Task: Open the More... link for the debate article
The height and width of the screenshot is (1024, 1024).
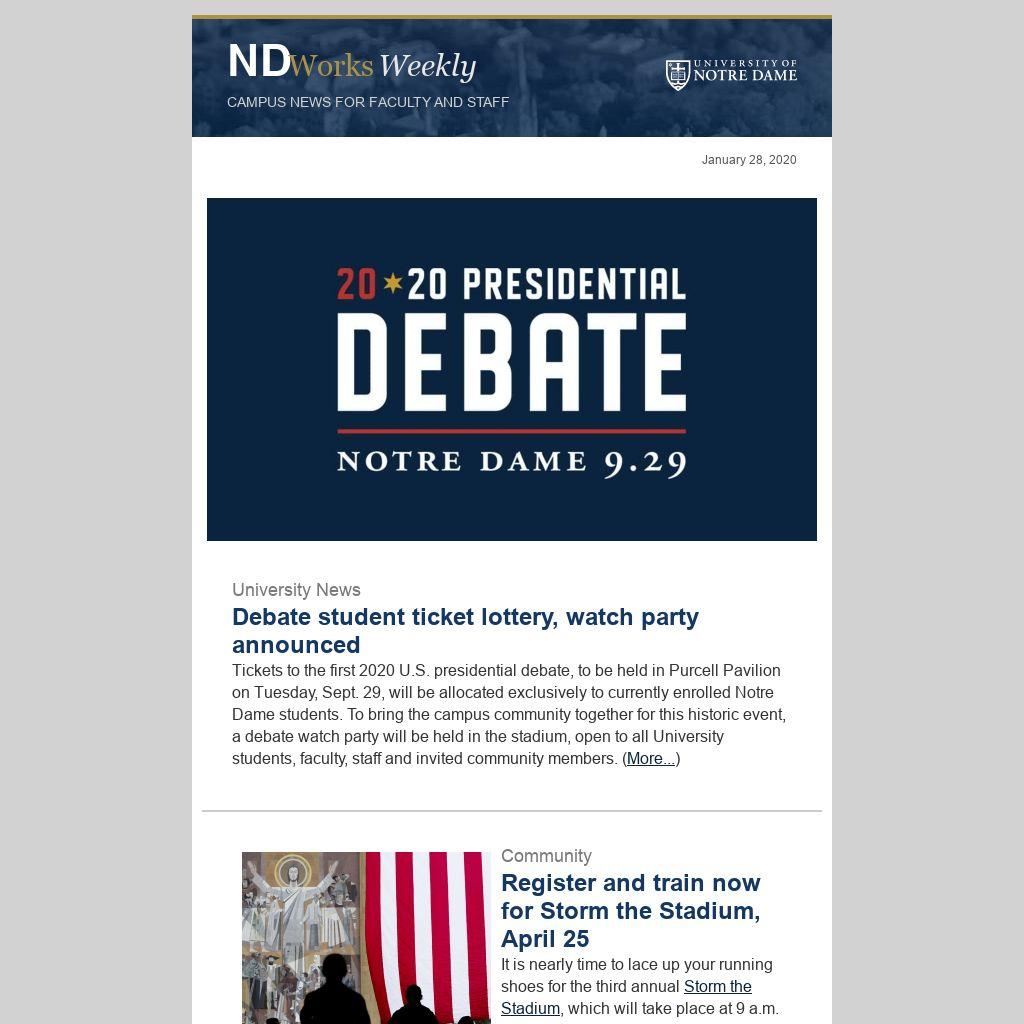Action: (x=650, y=759)
